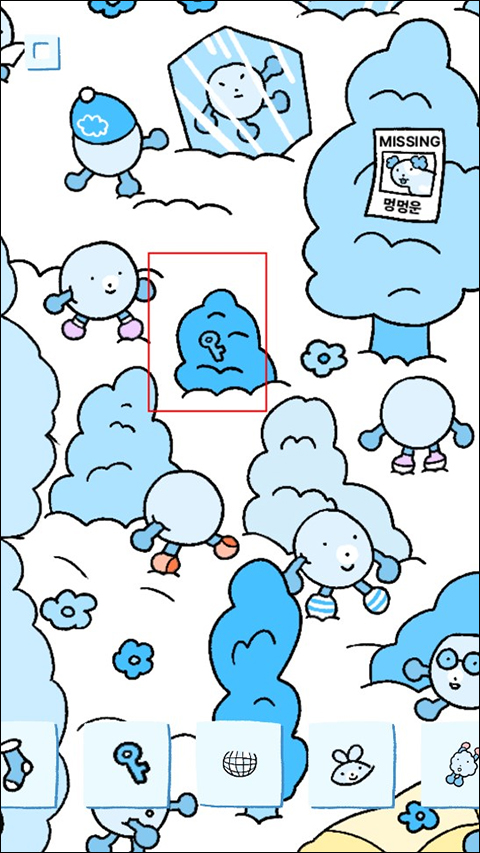
Task: Select the grid ball tile in the tray
Action: [x=239, y=764]
